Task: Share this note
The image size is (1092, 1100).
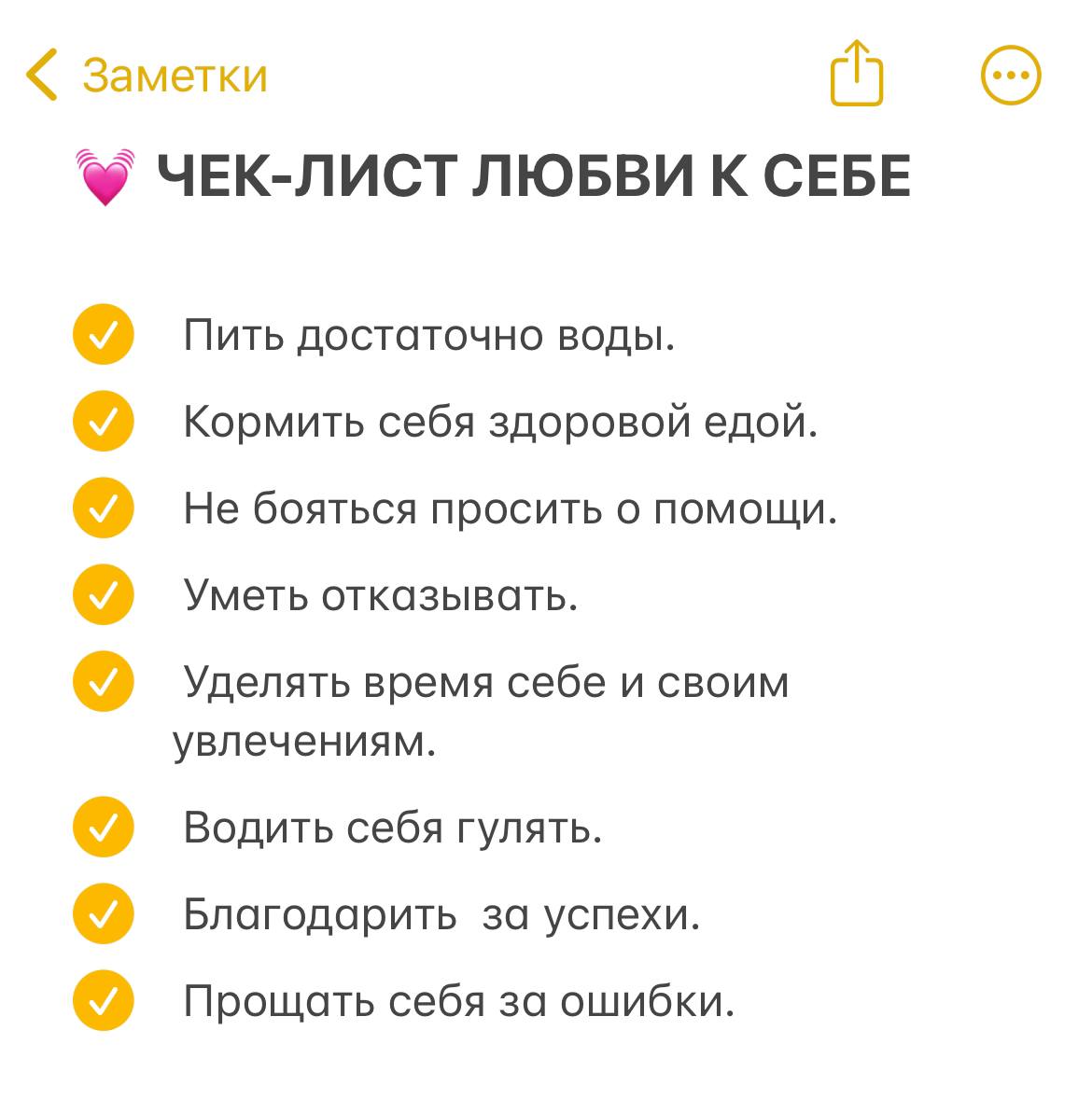Action: (x=856, y=75)
